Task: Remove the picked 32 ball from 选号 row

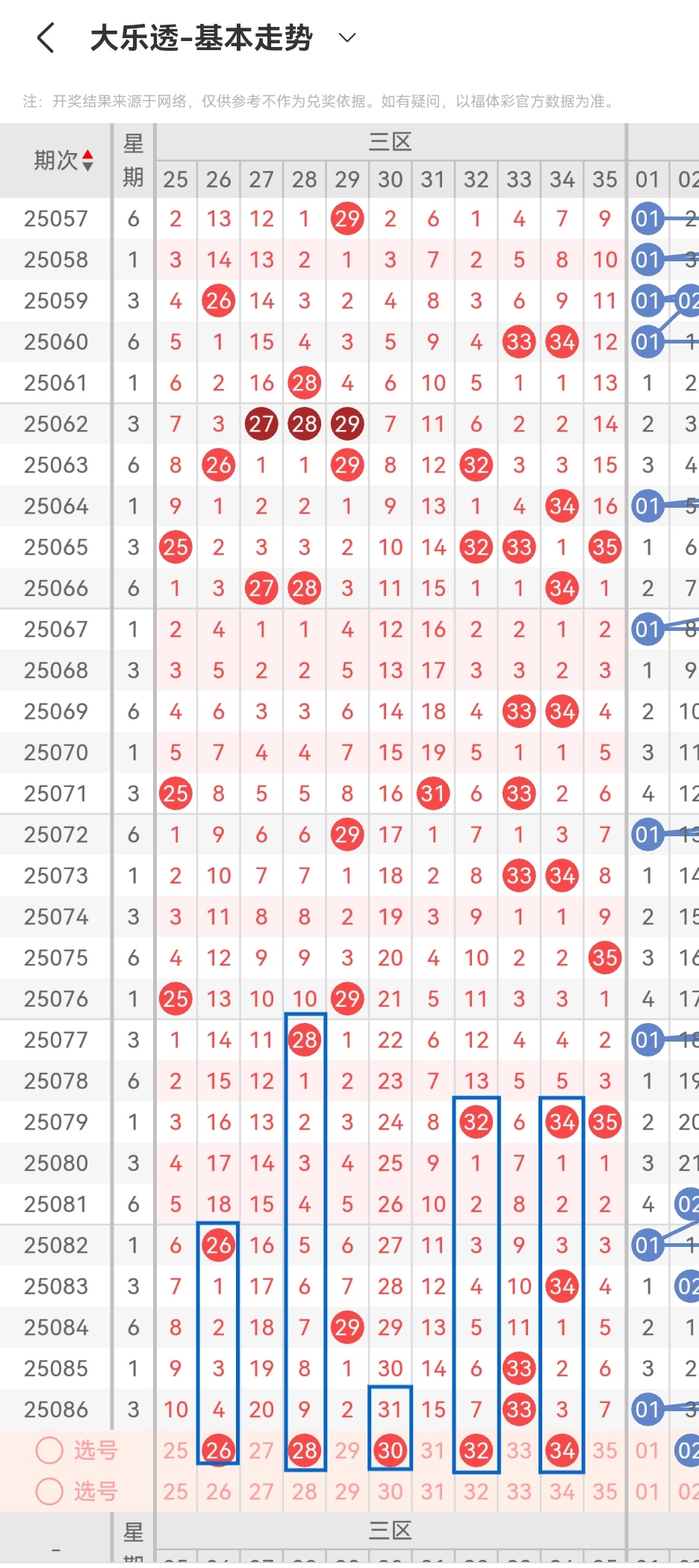Action: [476, 1450]
